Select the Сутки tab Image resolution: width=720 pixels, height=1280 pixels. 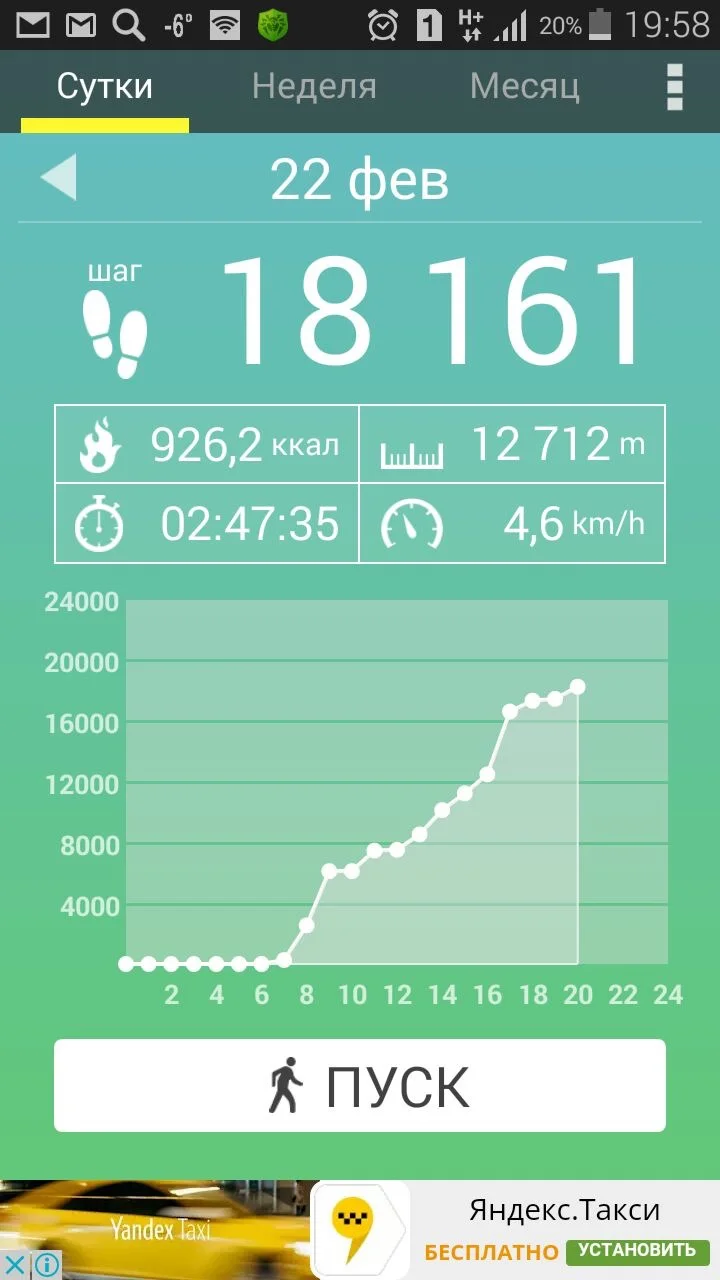click(x=105, y=87)
